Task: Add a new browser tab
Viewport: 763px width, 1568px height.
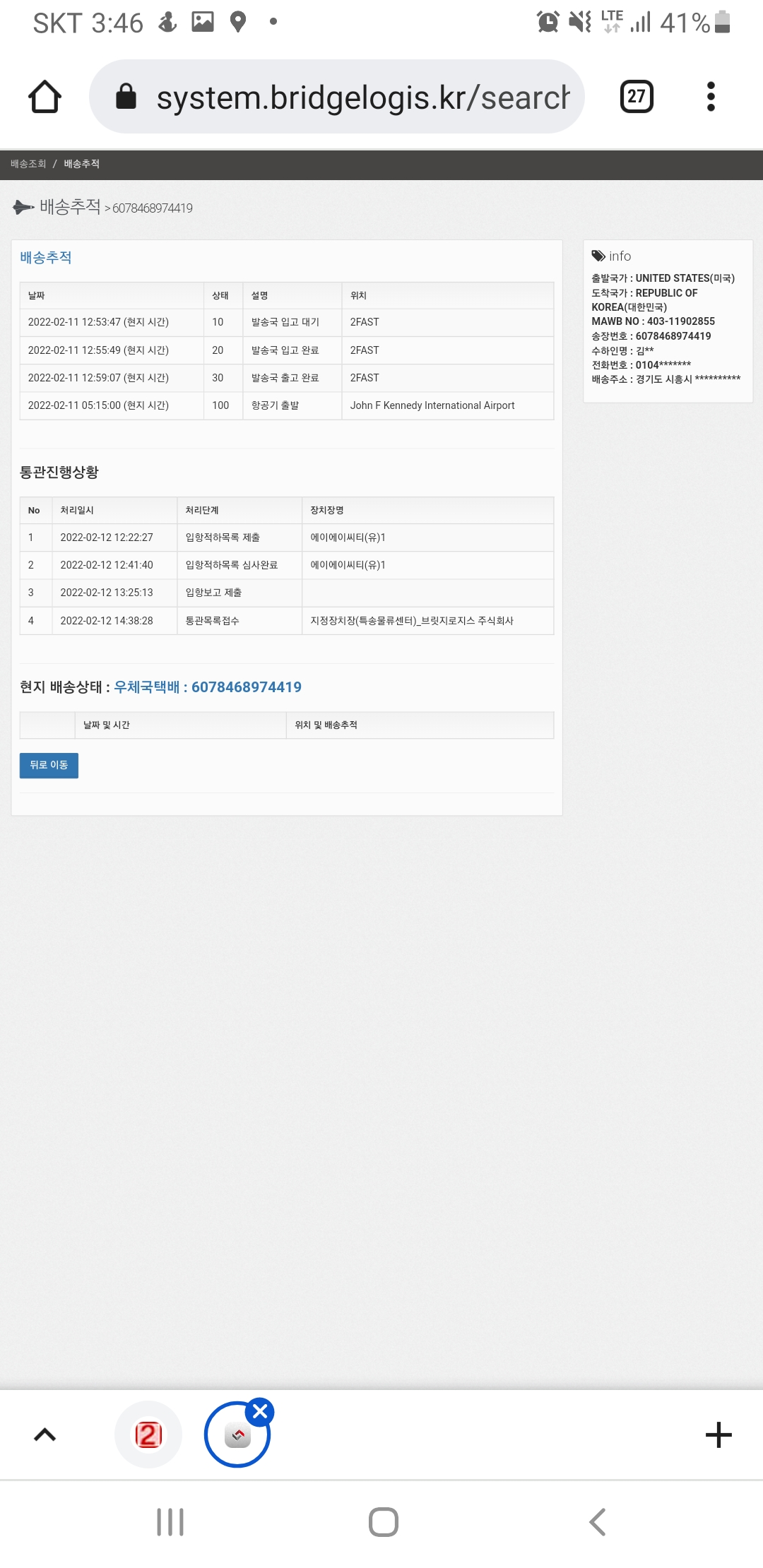Action: (x=718, y=1435)
